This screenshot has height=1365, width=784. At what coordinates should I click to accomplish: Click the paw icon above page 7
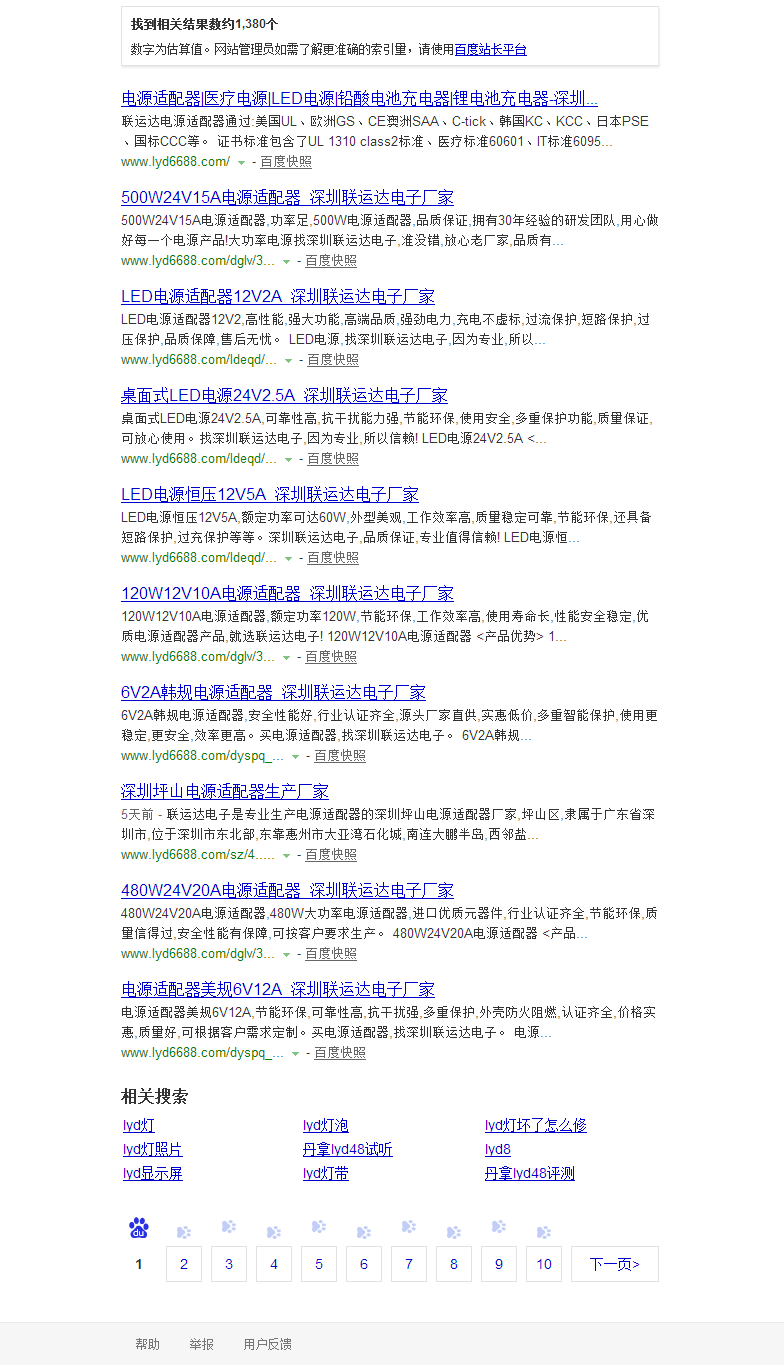tap(408, 1228)
